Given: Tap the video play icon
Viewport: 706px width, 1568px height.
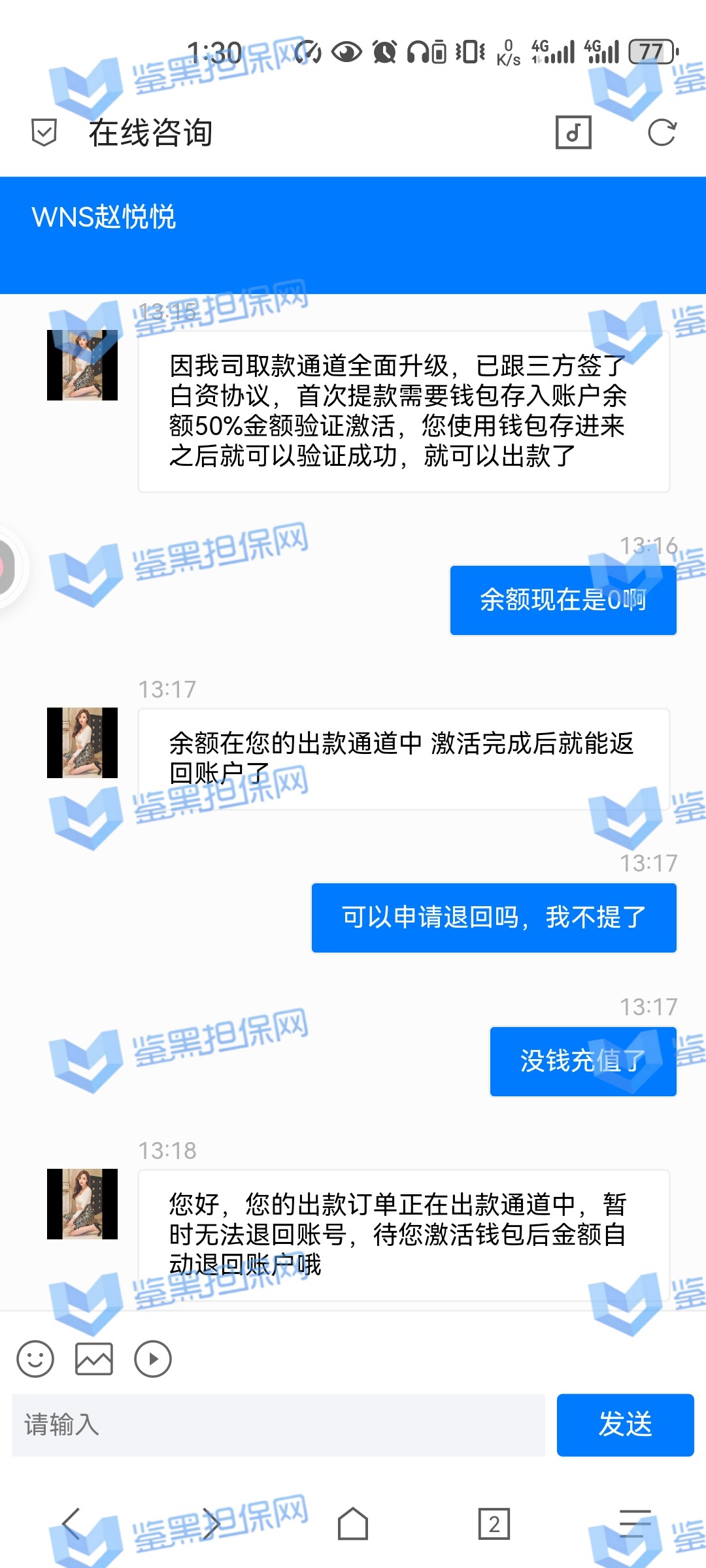Looking at the screenshot, I should coord(153,1359).
